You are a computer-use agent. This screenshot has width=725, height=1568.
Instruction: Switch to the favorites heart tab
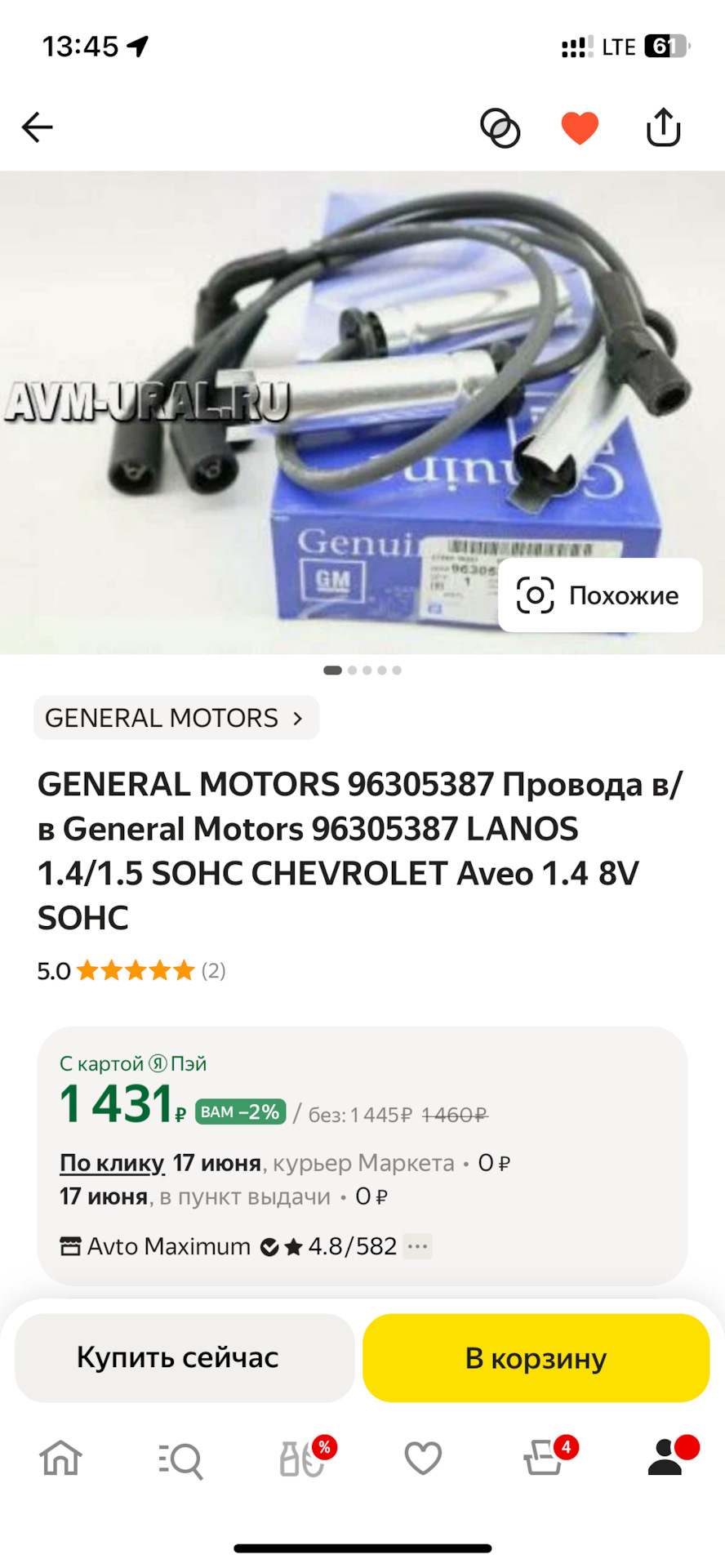[423, 1459]
